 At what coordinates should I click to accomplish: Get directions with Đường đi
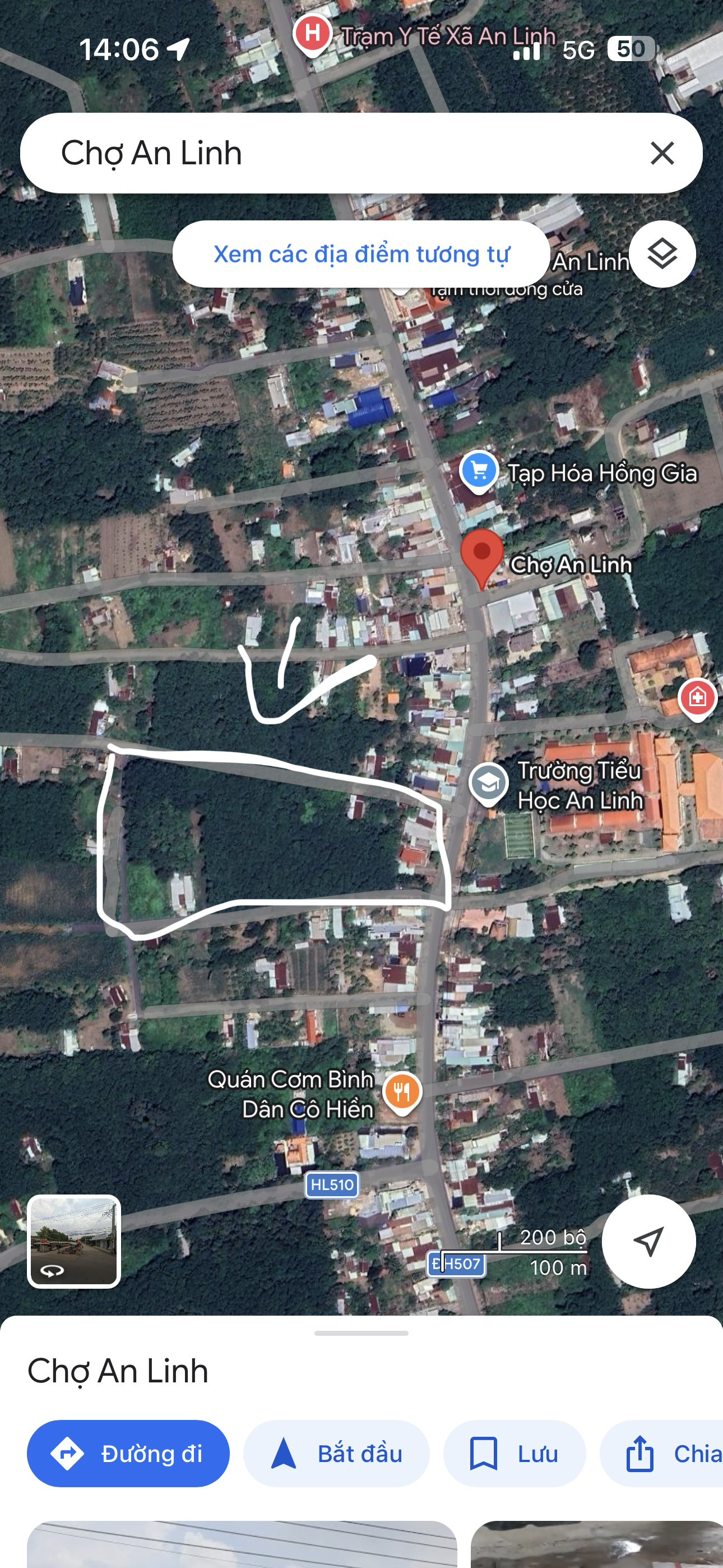point(128,1453)
